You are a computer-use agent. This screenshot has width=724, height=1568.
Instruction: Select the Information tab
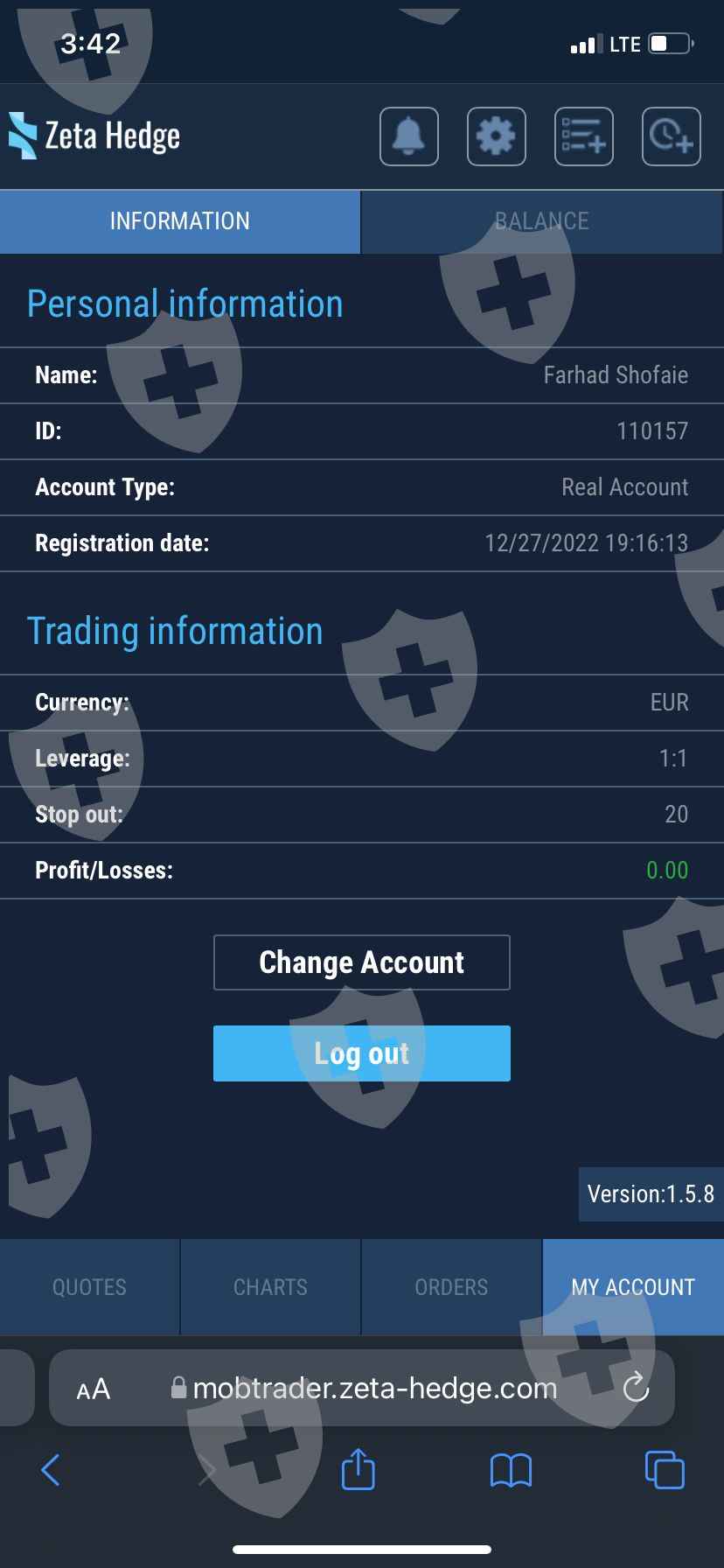tap(180, 221)
